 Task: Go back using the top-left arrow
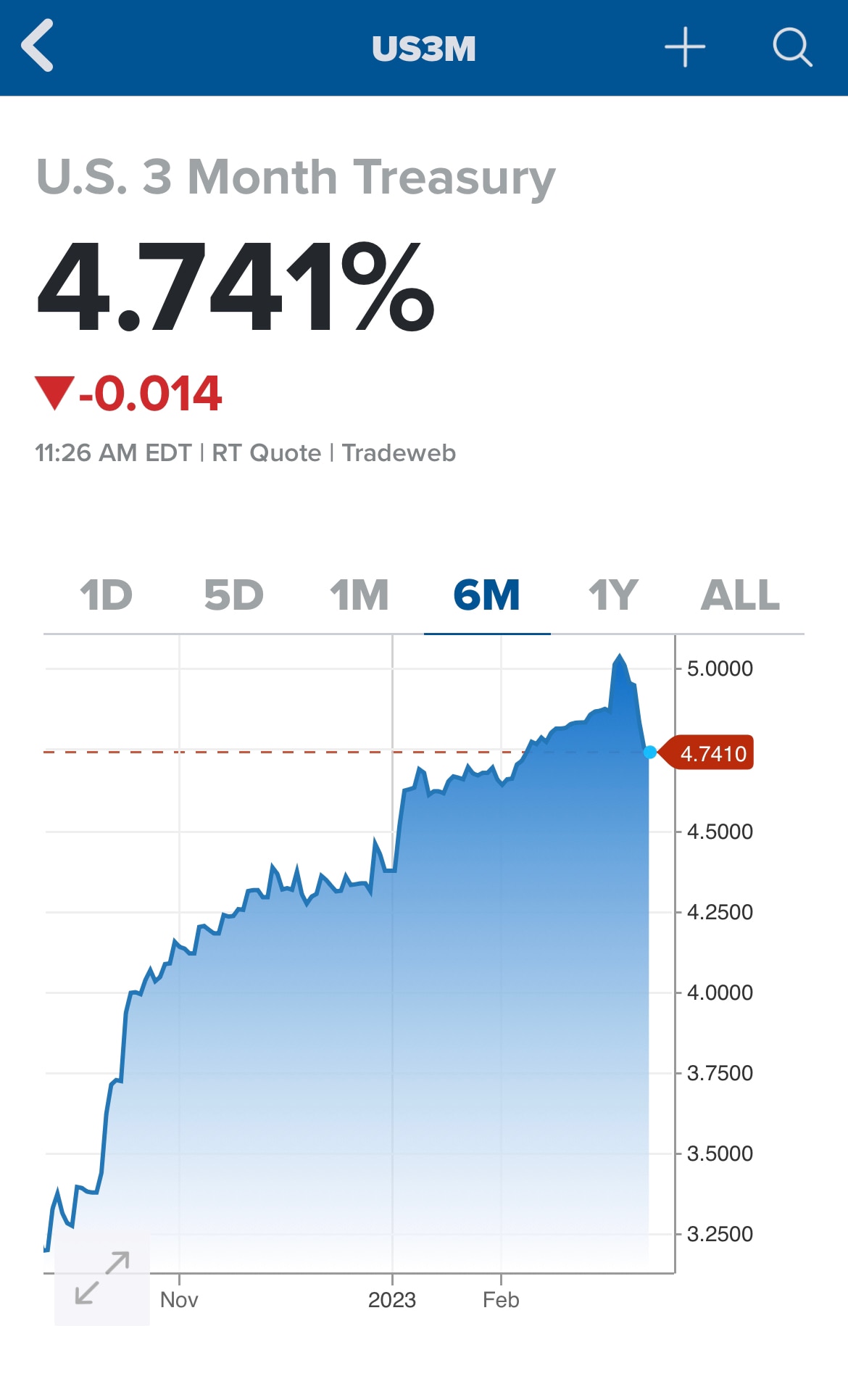[38, 46]
